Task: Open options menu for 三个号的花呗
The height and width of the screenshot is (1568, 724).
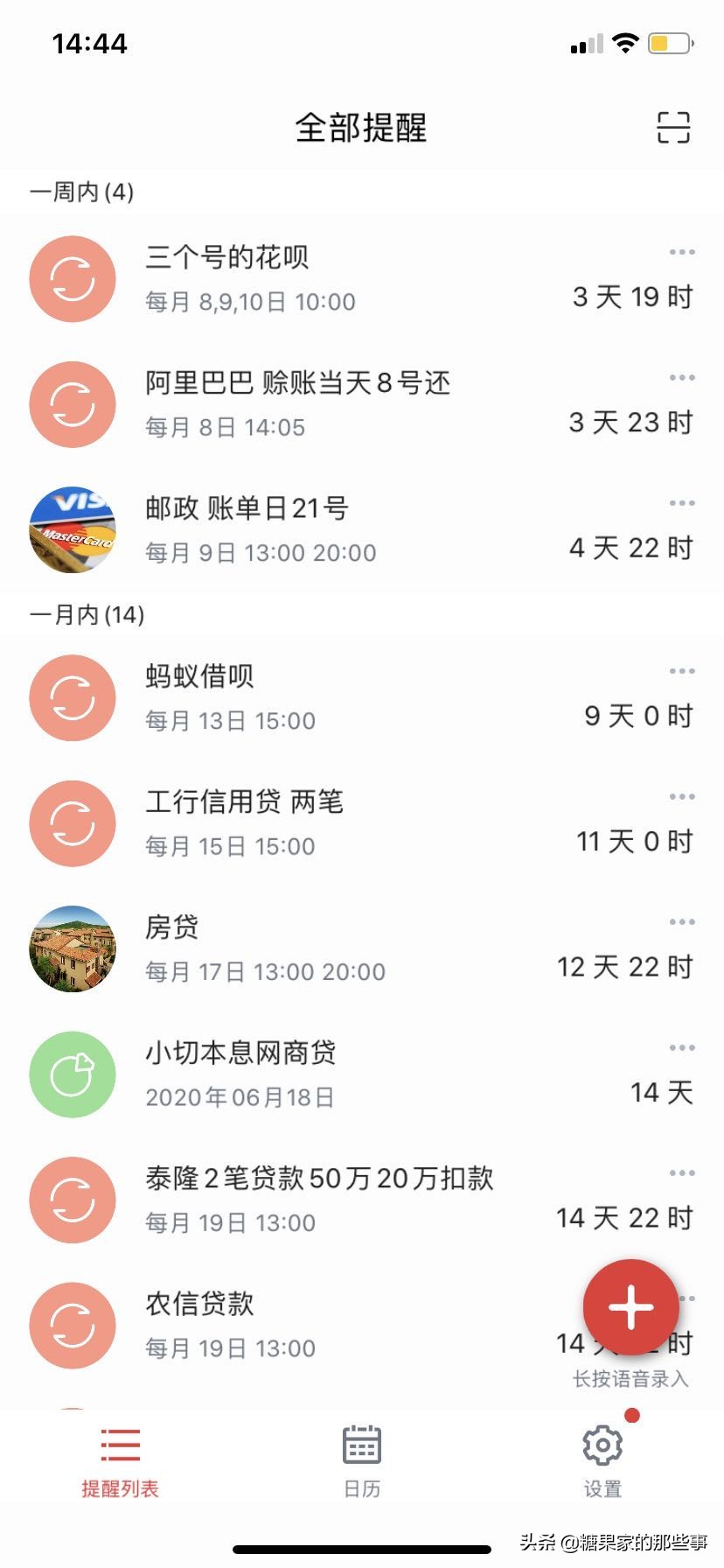Action: click(x=681, y=252)
